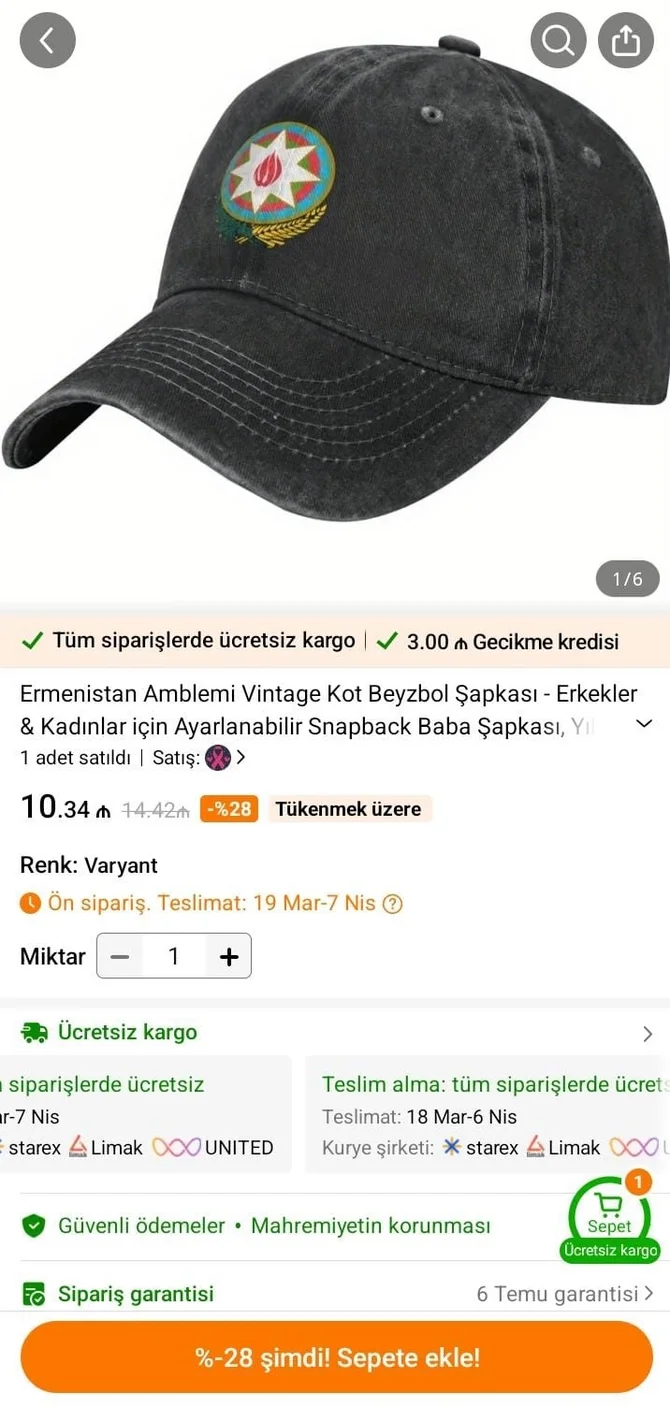This screenshot has height=1407, width=670.
Task: Open search from the product page
Action: point(558,40)
